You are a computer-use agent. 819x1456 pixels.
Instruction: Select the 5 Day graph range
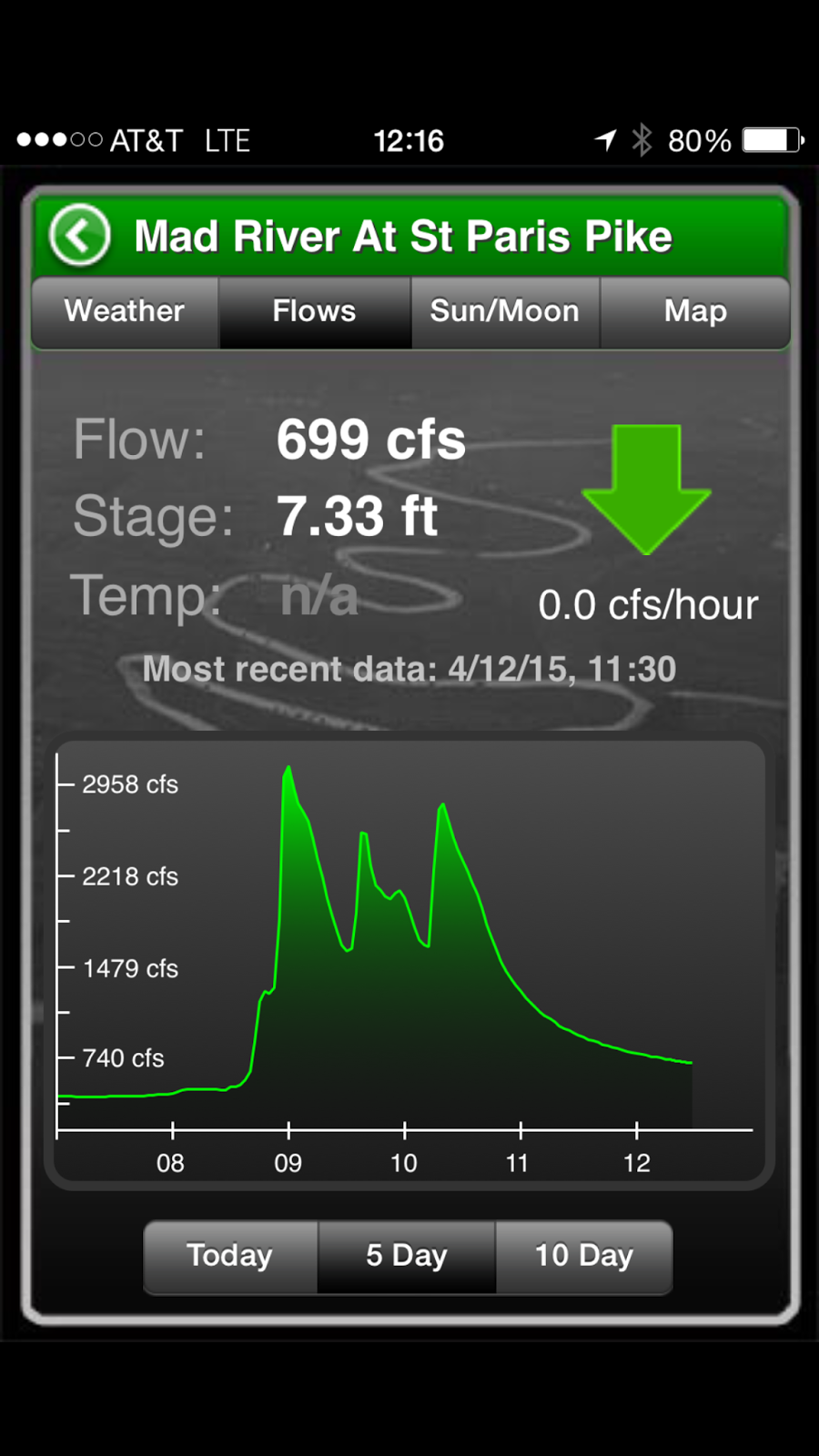[x=407, y=1257]
